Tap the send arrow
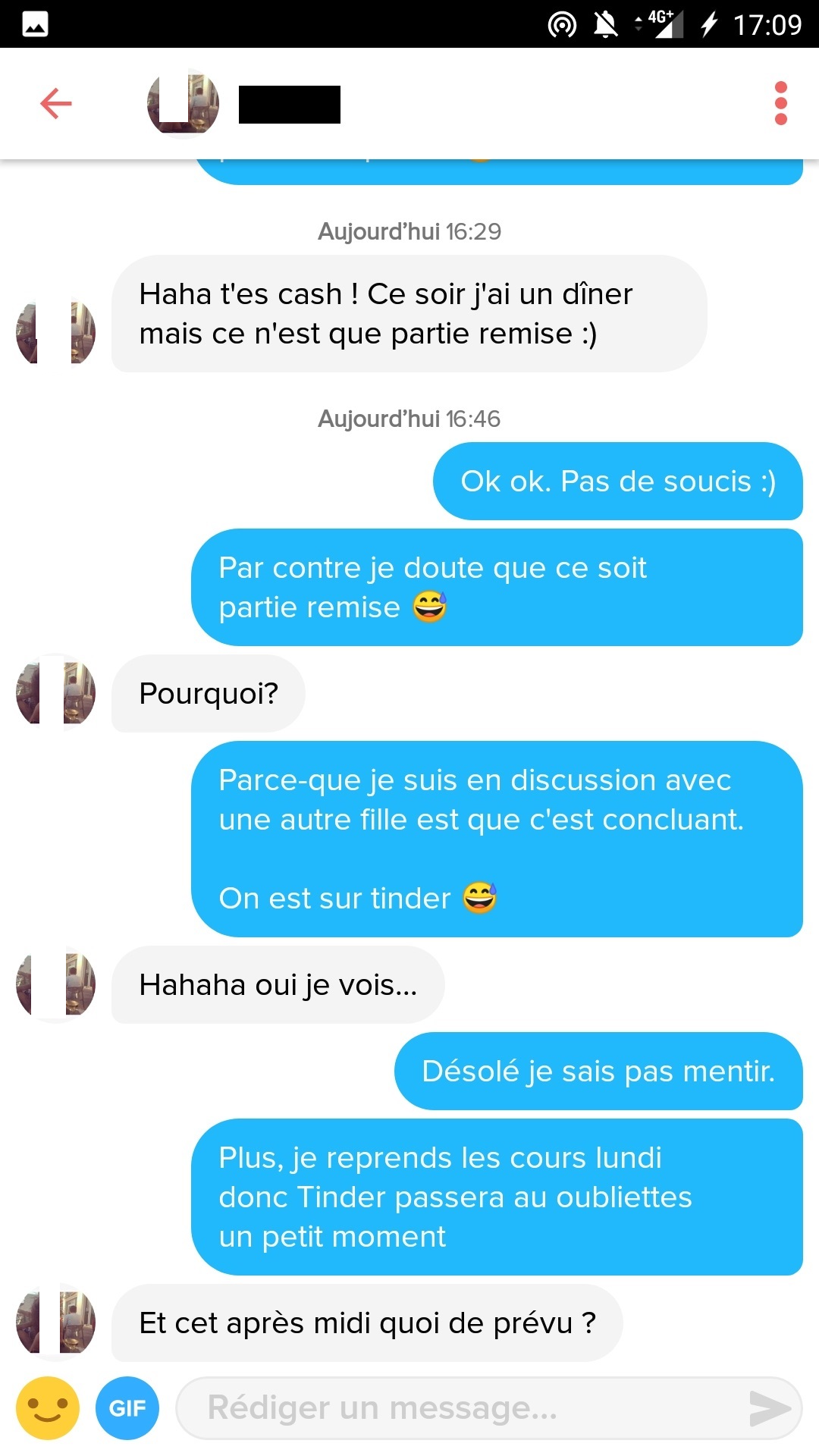Image resolution: width=819 pixels, height=1456 pixels. pyautogui.click(x=769, y=1408)
